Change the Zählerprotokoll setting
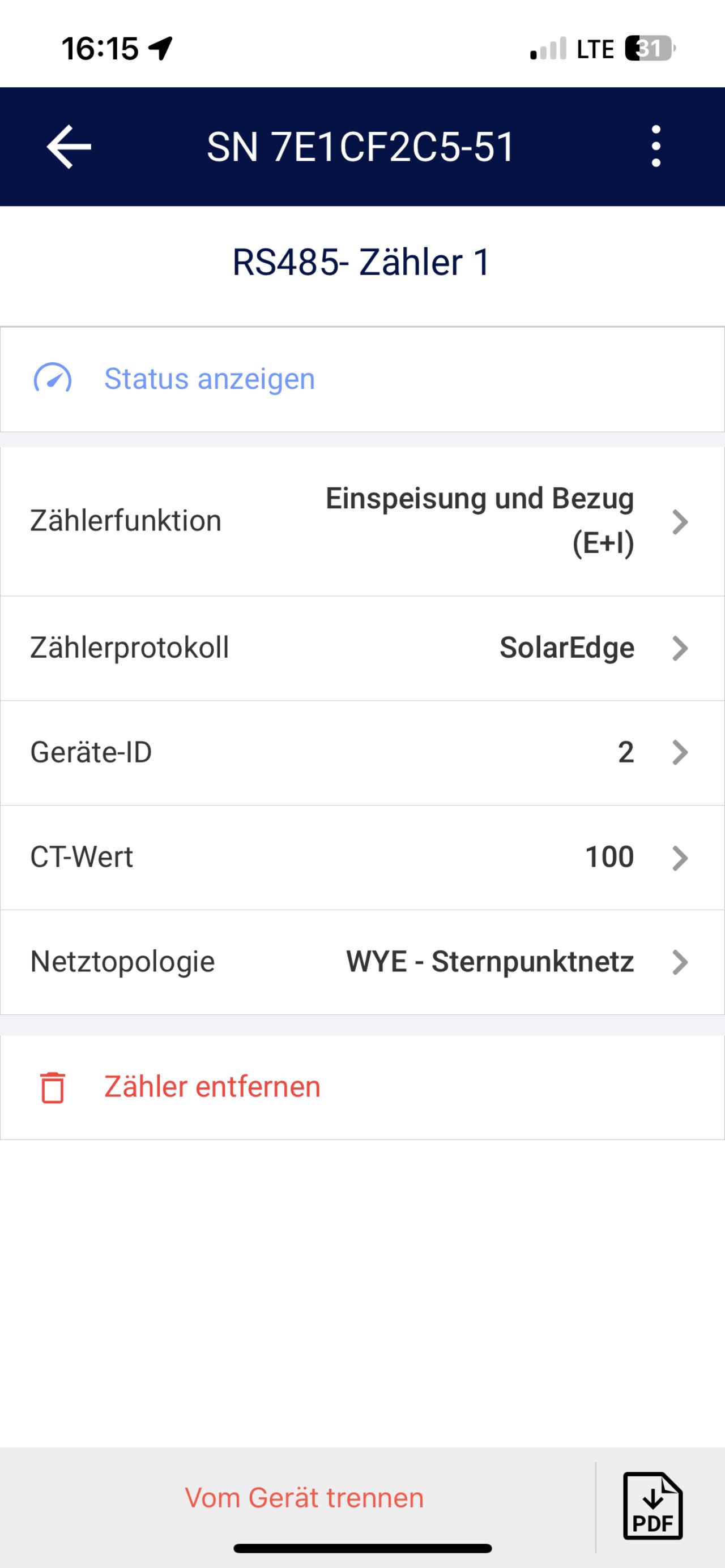The height and width of the screenshot is (1568, 725). [x=362, y=648]
